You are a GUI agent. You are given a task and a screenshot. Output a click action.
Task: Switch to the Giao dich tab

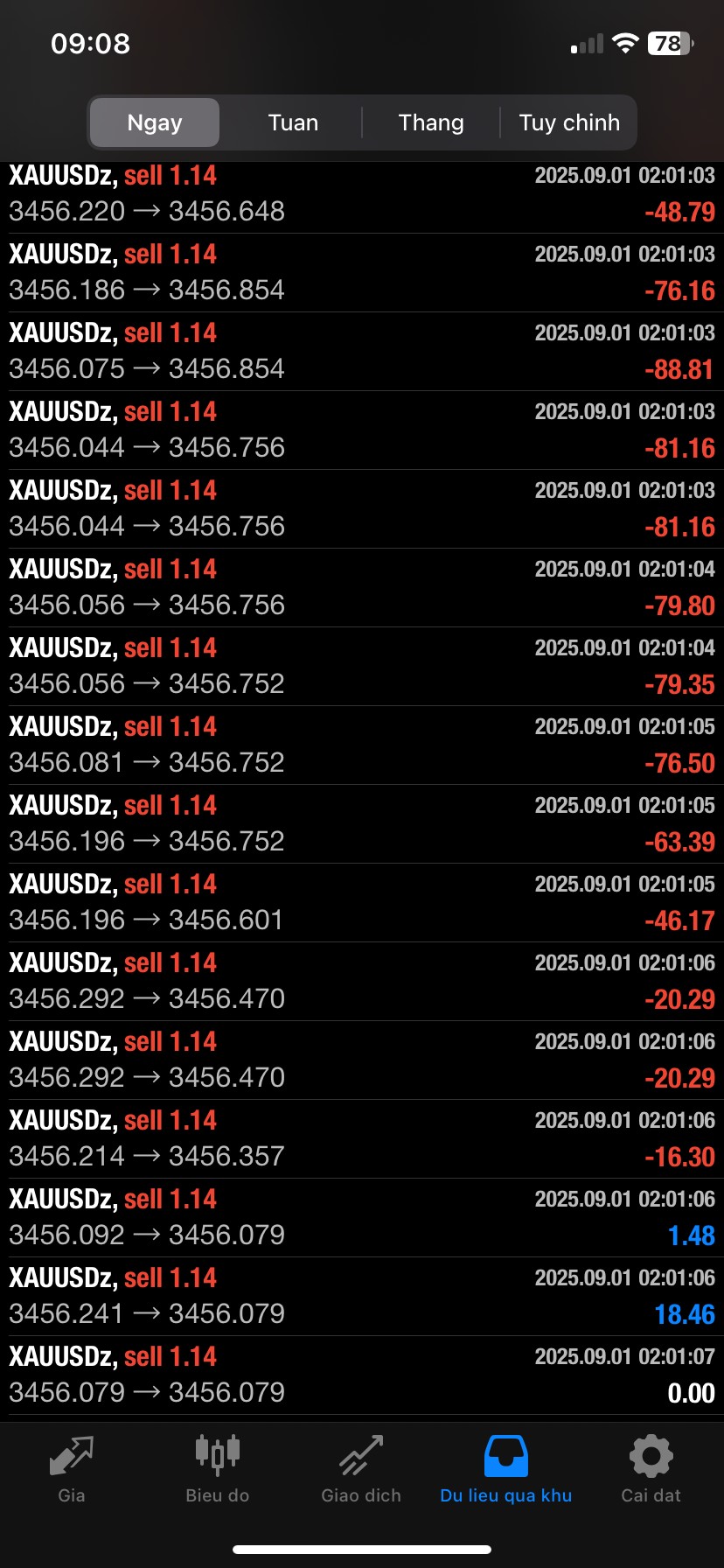[x=361, y=1470]
